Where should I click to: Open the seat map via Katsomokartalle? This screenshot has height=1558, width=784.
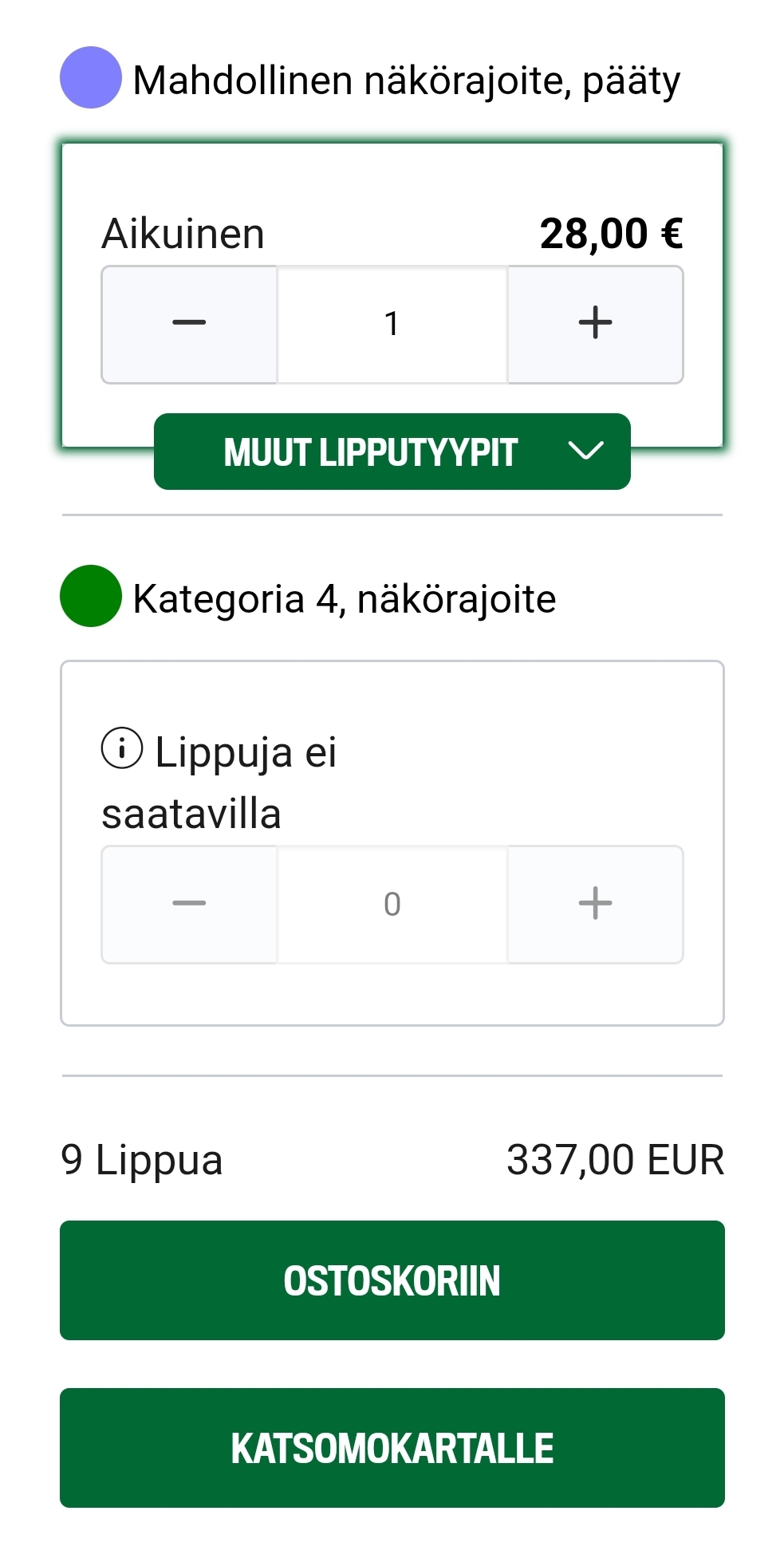pyautogui.click(x=392, y=1448)
